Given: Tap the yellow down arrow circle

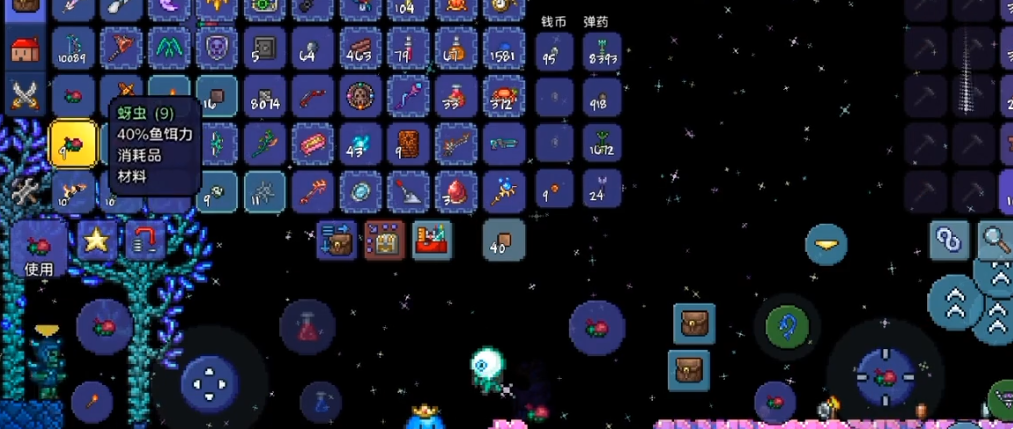Looking at the screenshot, I should [826, 243].
